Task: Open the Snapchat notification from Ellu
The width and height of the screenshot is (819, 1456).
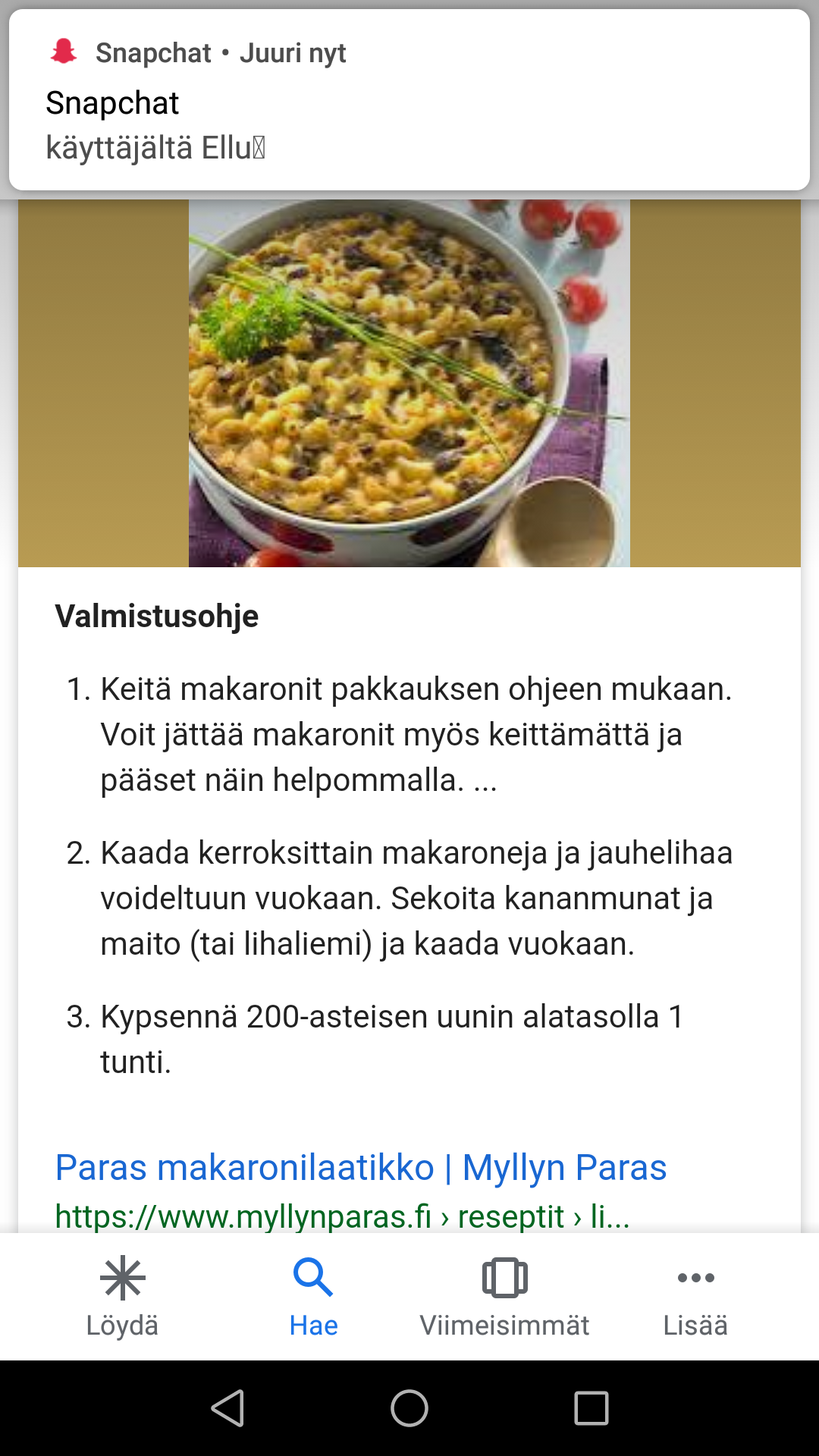Action: 409,101
